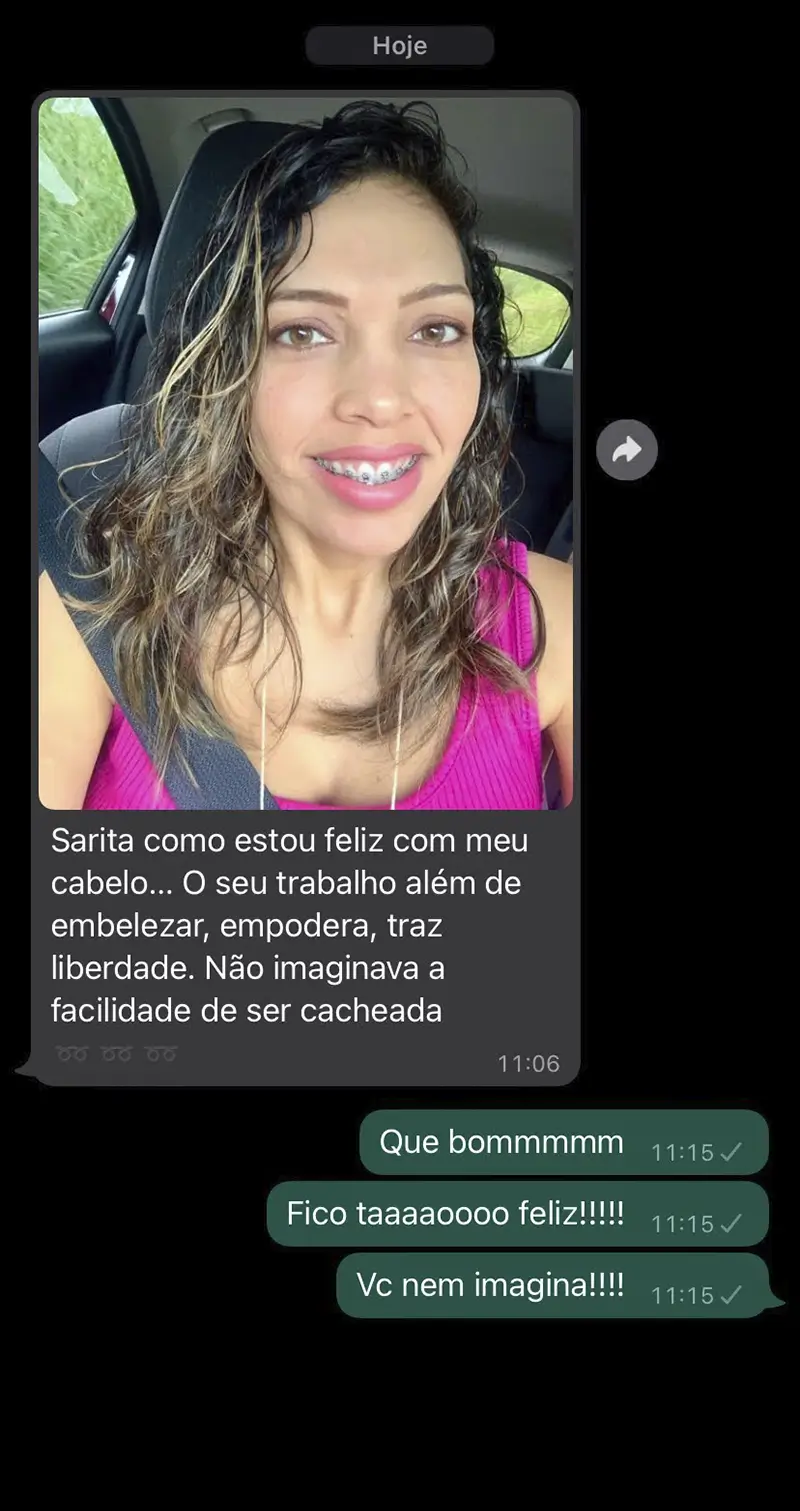Image resolution: width=800 pixels, height=1511 pixels.
Task: Open the received selfie photo in full view
Action: tap(306, 453)
